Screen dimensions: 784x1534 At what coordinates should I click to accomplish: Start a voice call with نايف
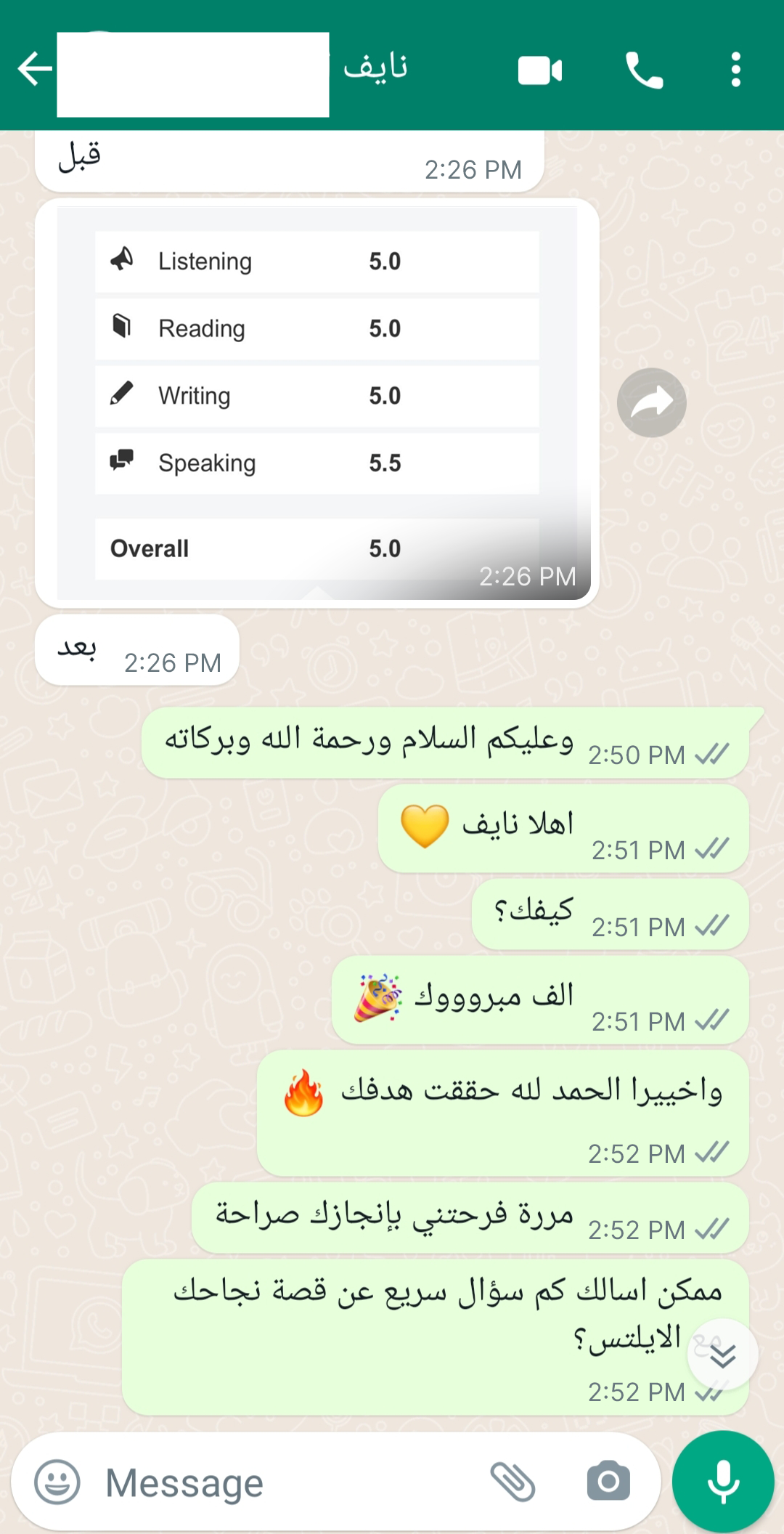(644, 70)
